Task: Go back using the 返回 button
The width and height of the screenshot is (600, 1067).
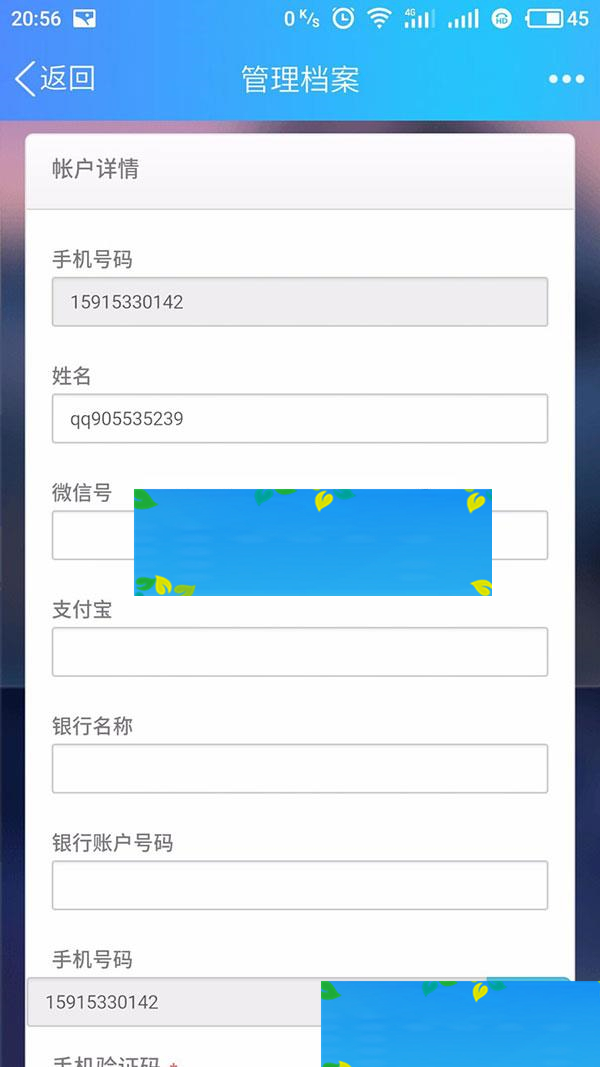Action: point(56,79)
